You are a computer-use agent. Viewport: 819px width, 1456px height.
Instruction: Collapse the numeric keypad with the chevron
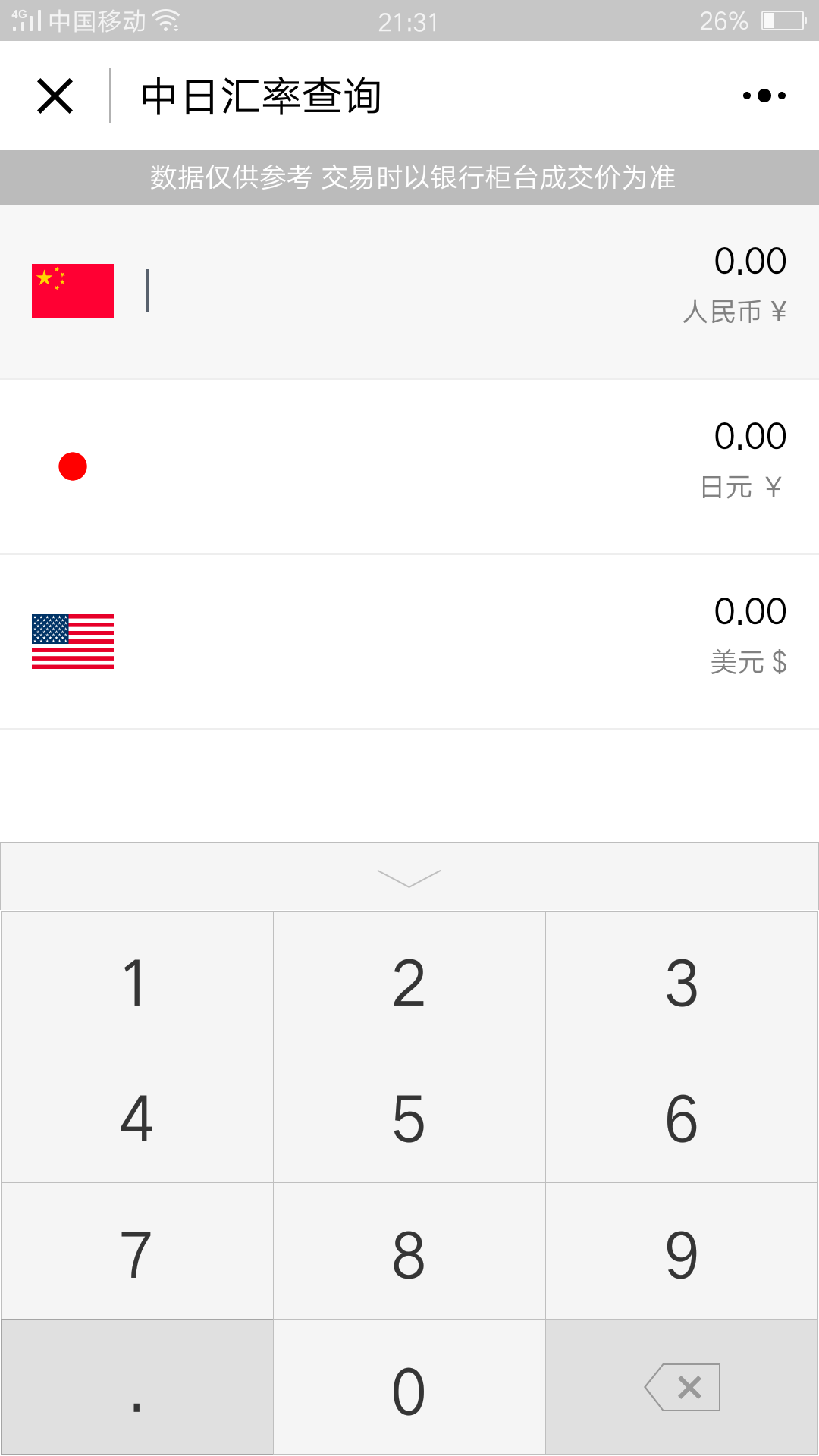pos(409,877)
